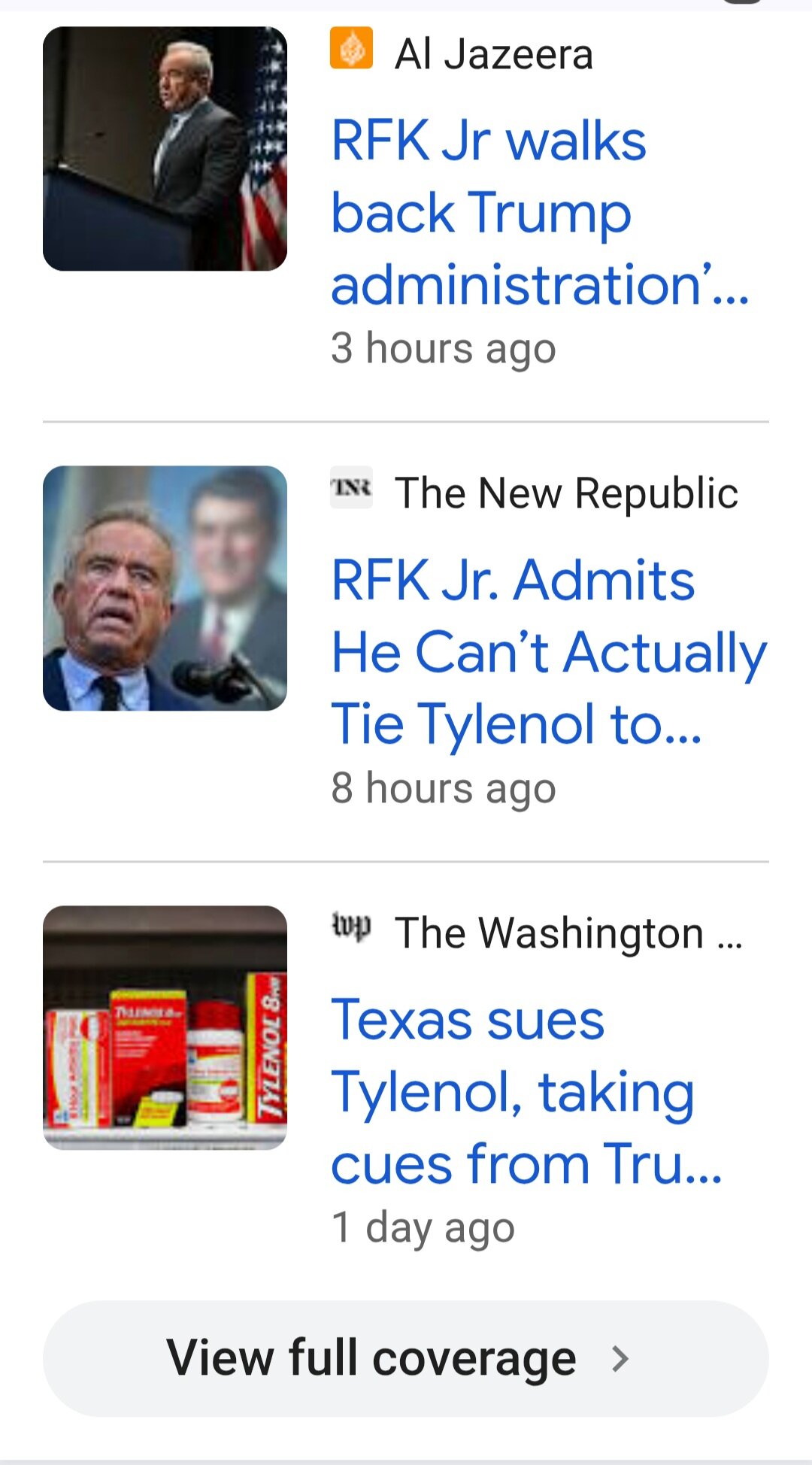
Task: Open the Al Jazeera article thumbnail image
Action: (x=165, y=149)
